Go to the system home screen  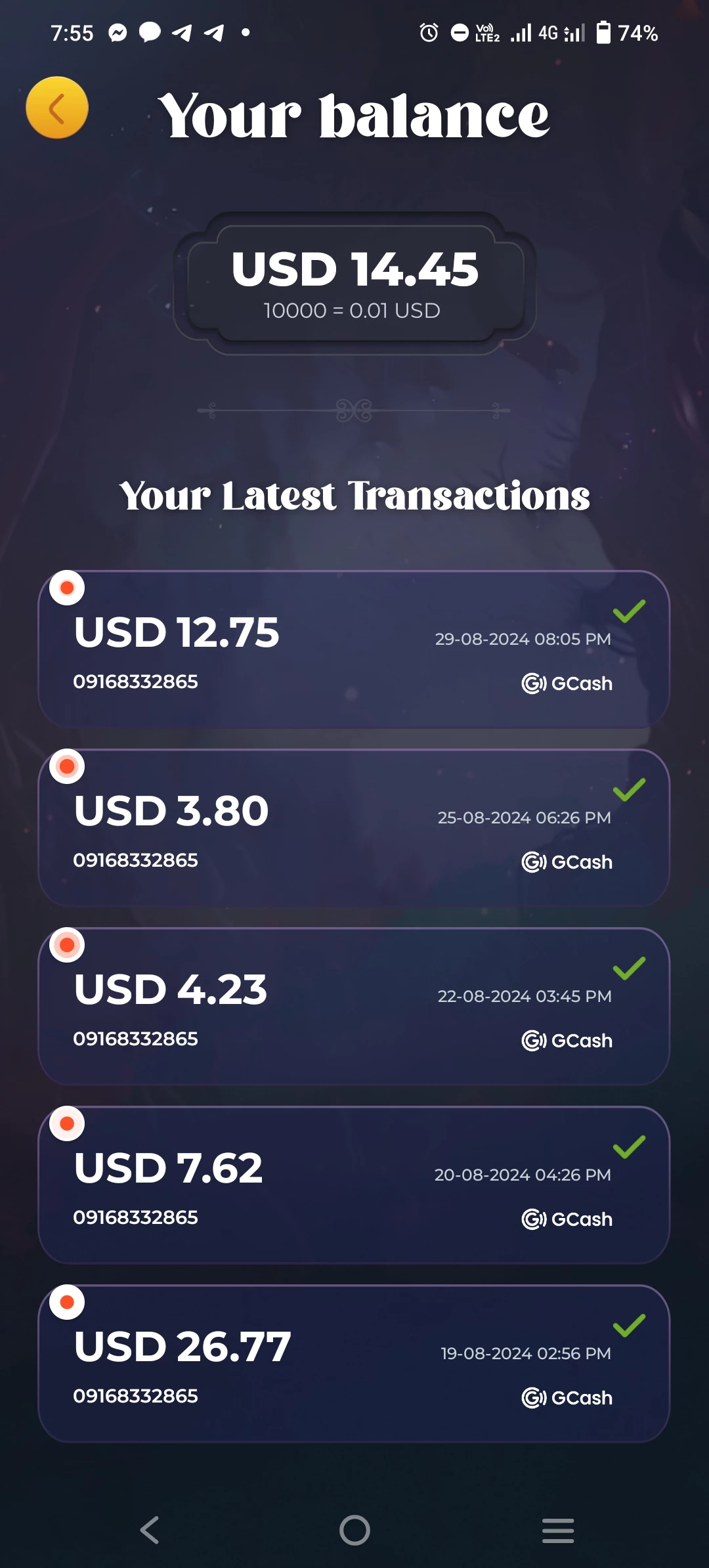[x=354, y=1530]
